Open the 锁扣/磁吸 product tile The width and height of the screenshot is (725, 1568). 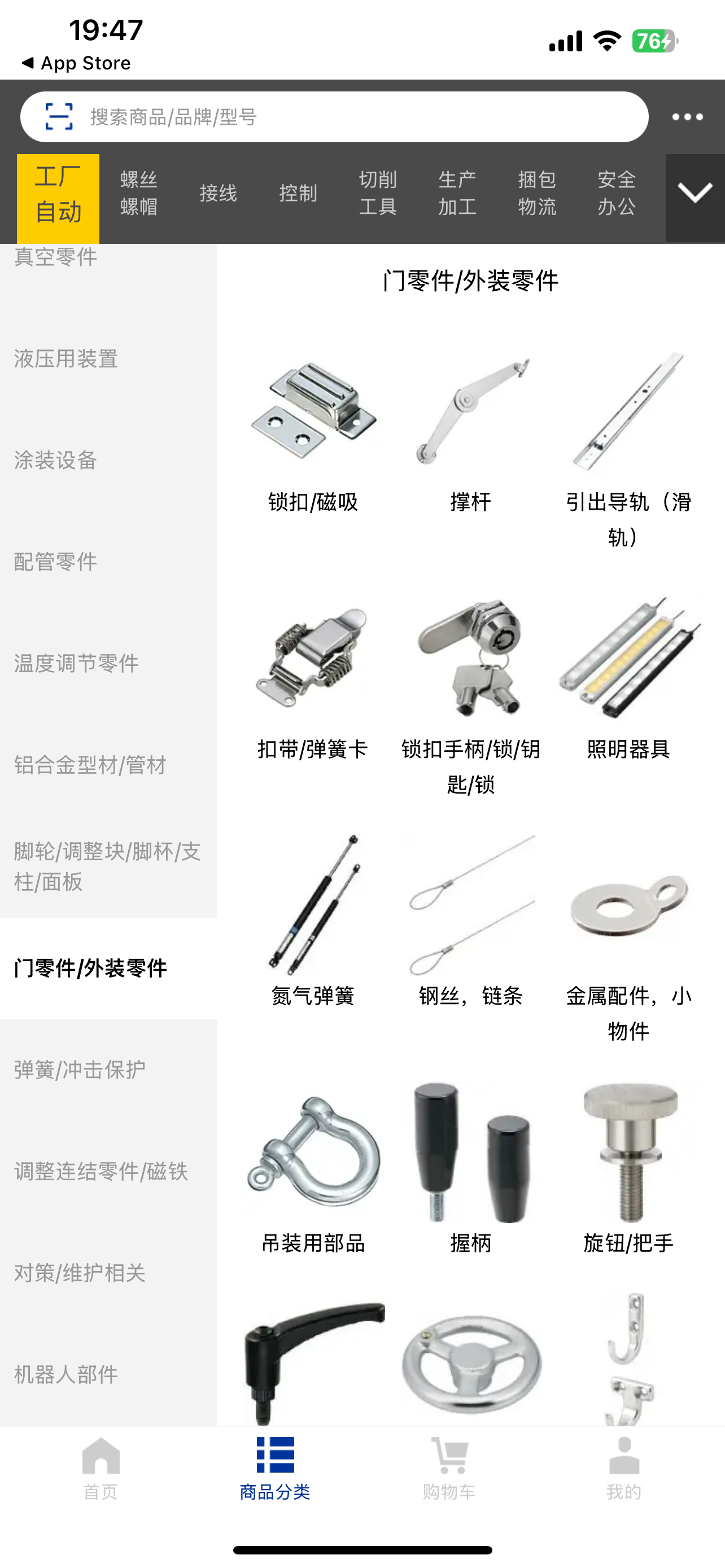pyautogui.click(x=313, y=432)
